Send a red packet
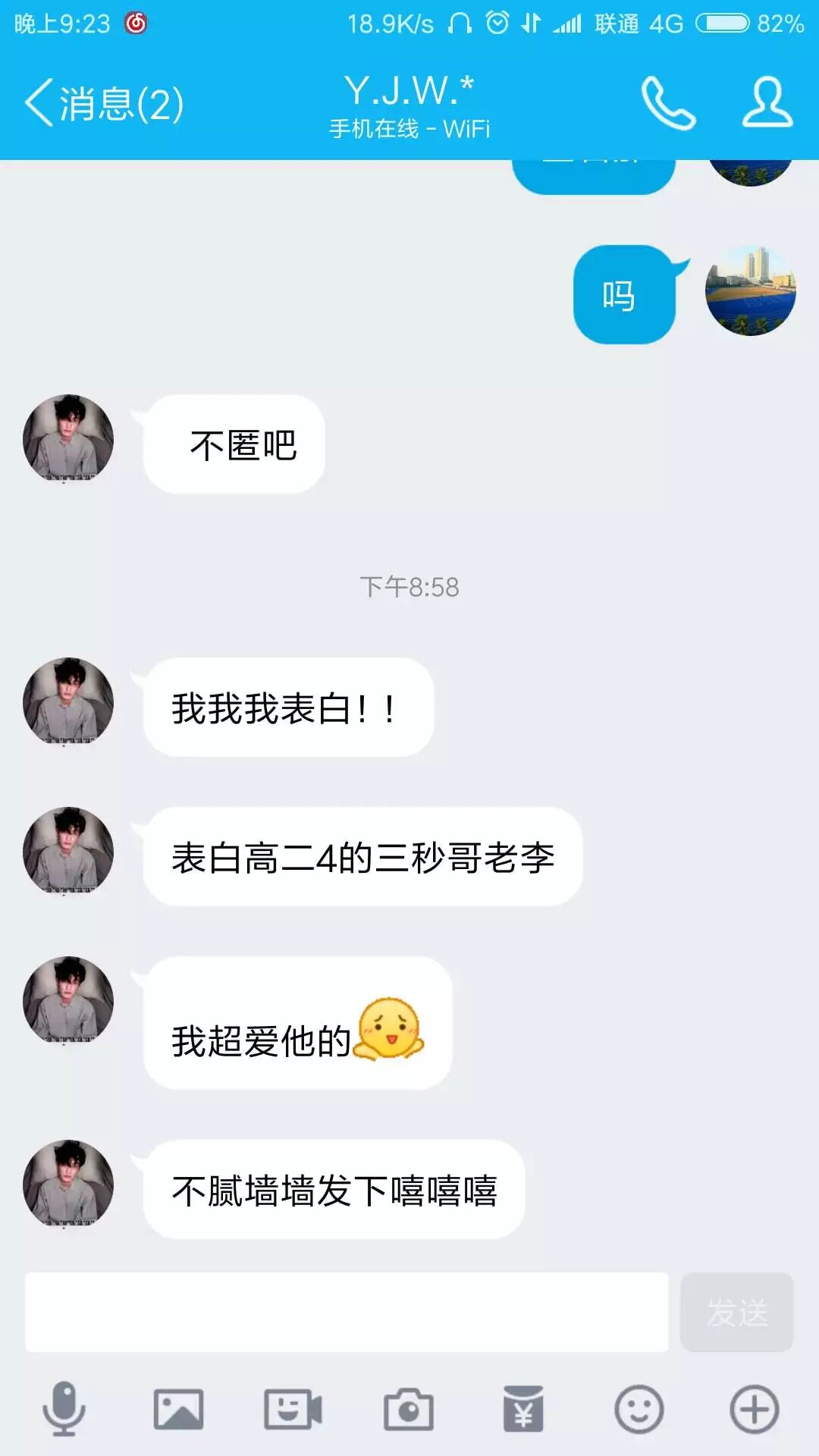Image resolution: width=819 pixels, height=1456 pixels. click(523, 1410)
